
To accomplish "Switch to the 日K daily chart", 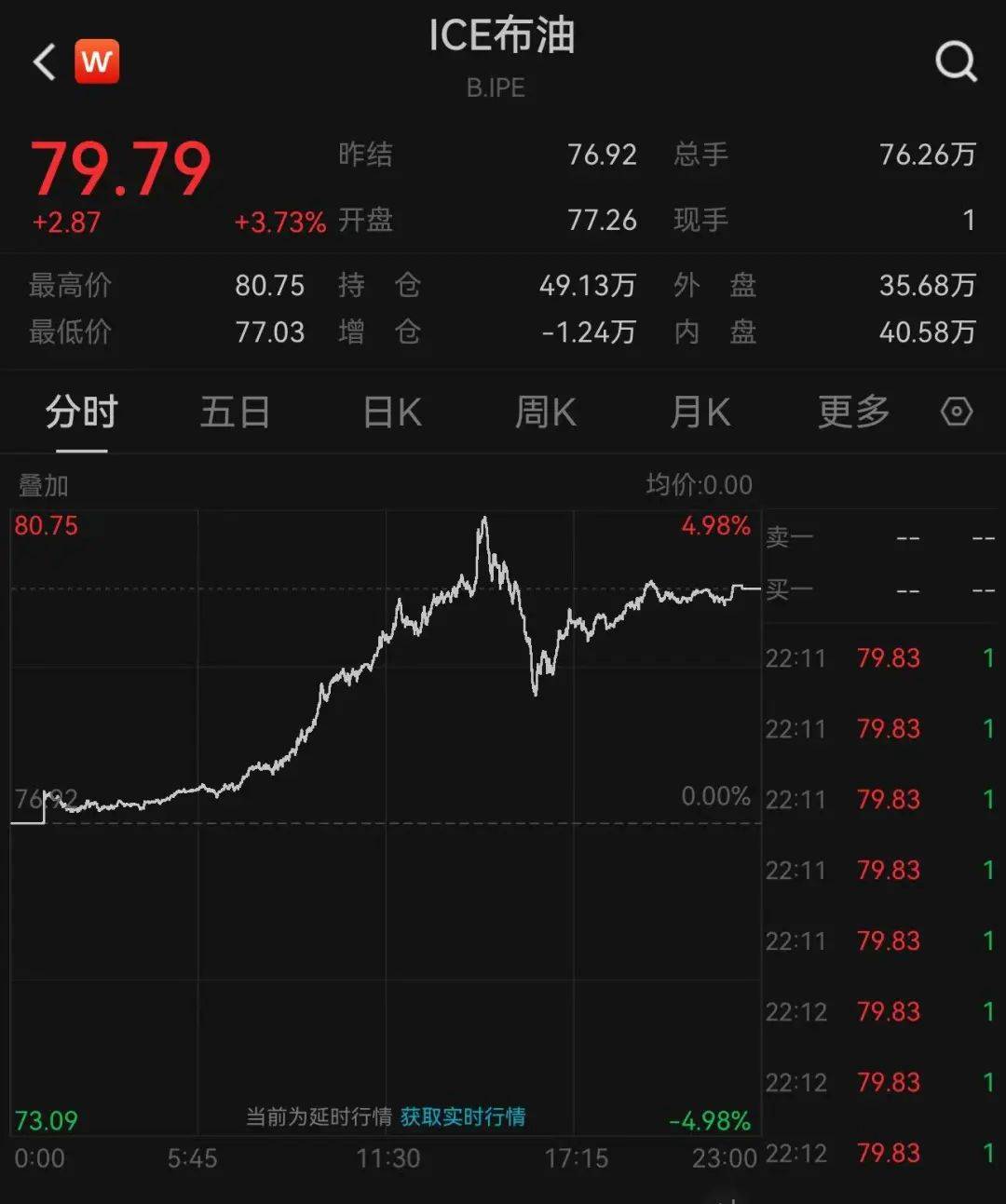I will 391,412.
